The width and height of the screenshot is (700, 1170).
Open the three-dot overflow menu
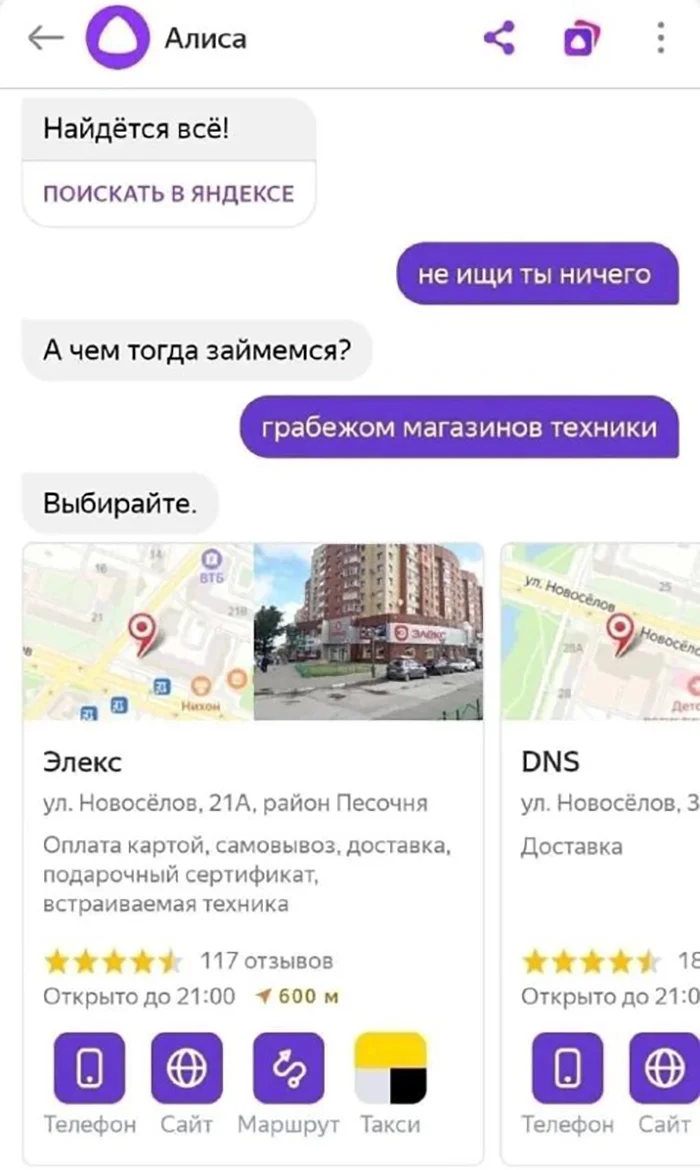pyautogui.click(x=661, y=39)
